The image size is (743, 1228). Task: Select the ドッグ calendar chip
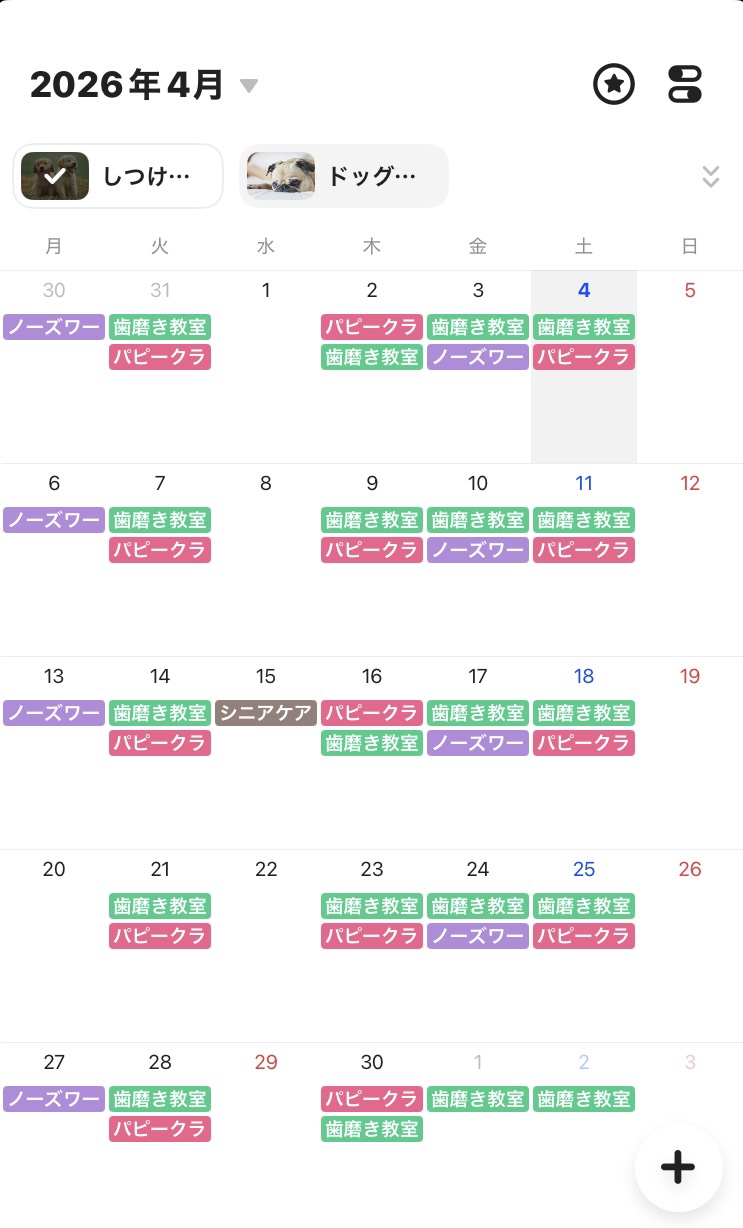coord(344,176)
